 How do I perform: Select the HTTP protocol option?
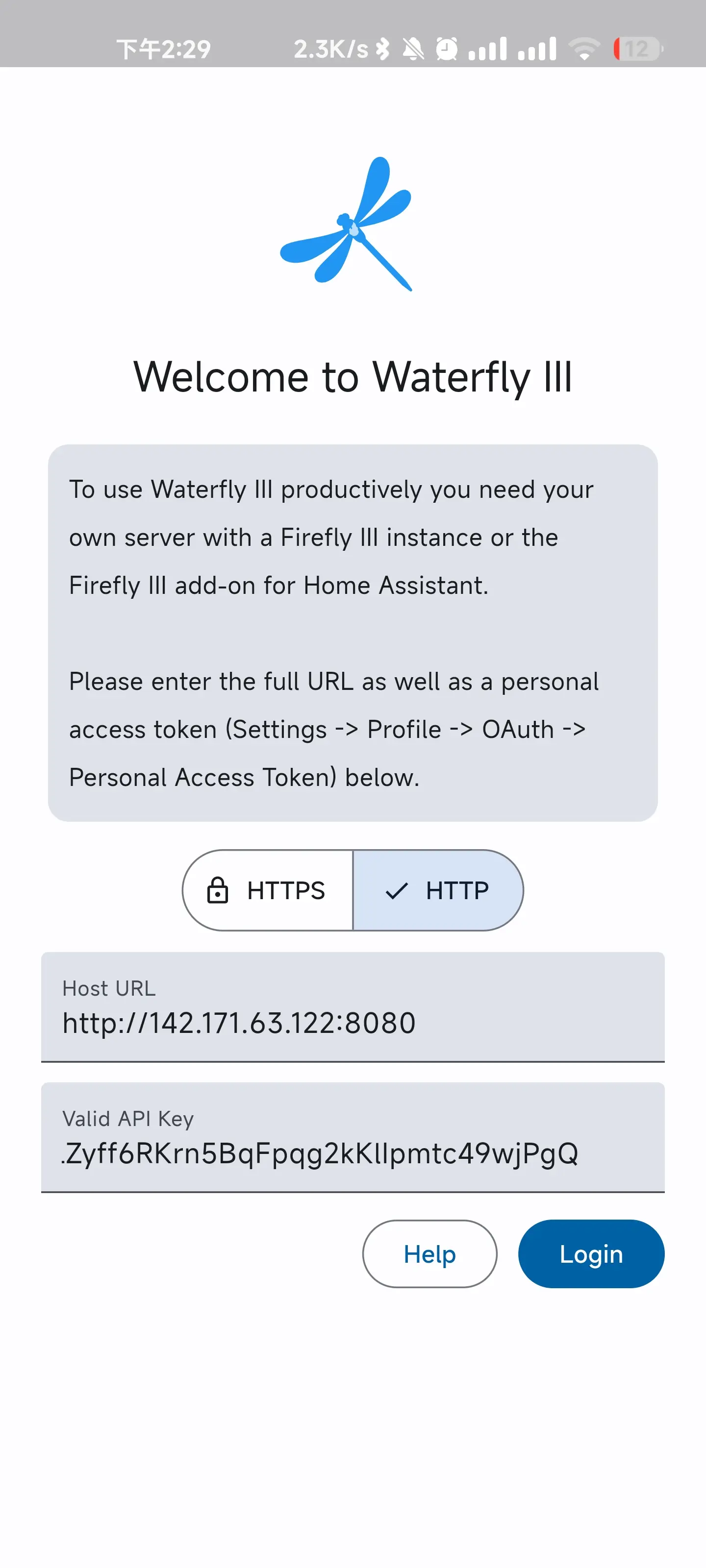pyautogui.click(x=438, y=890)
